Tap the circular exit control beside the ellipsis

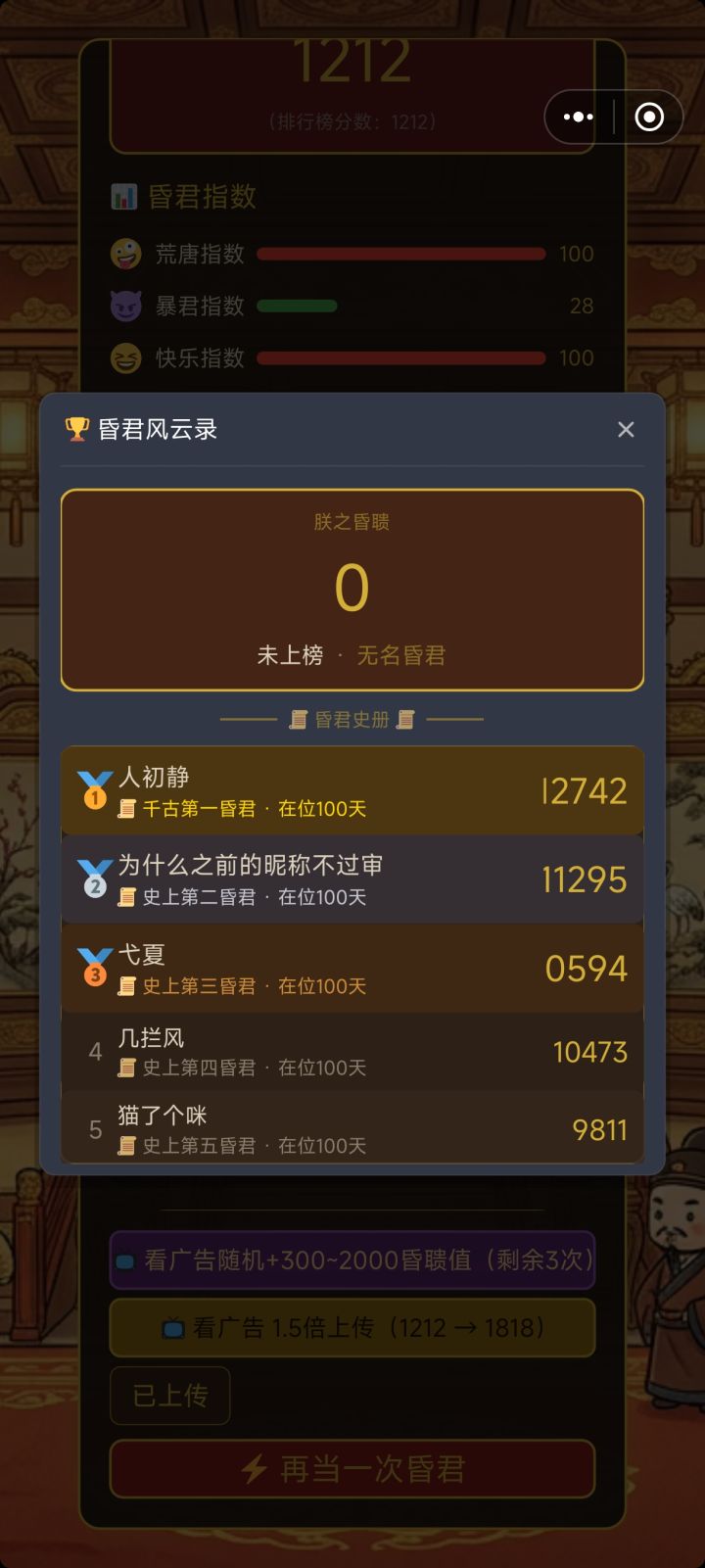click(x=648, y=117)
